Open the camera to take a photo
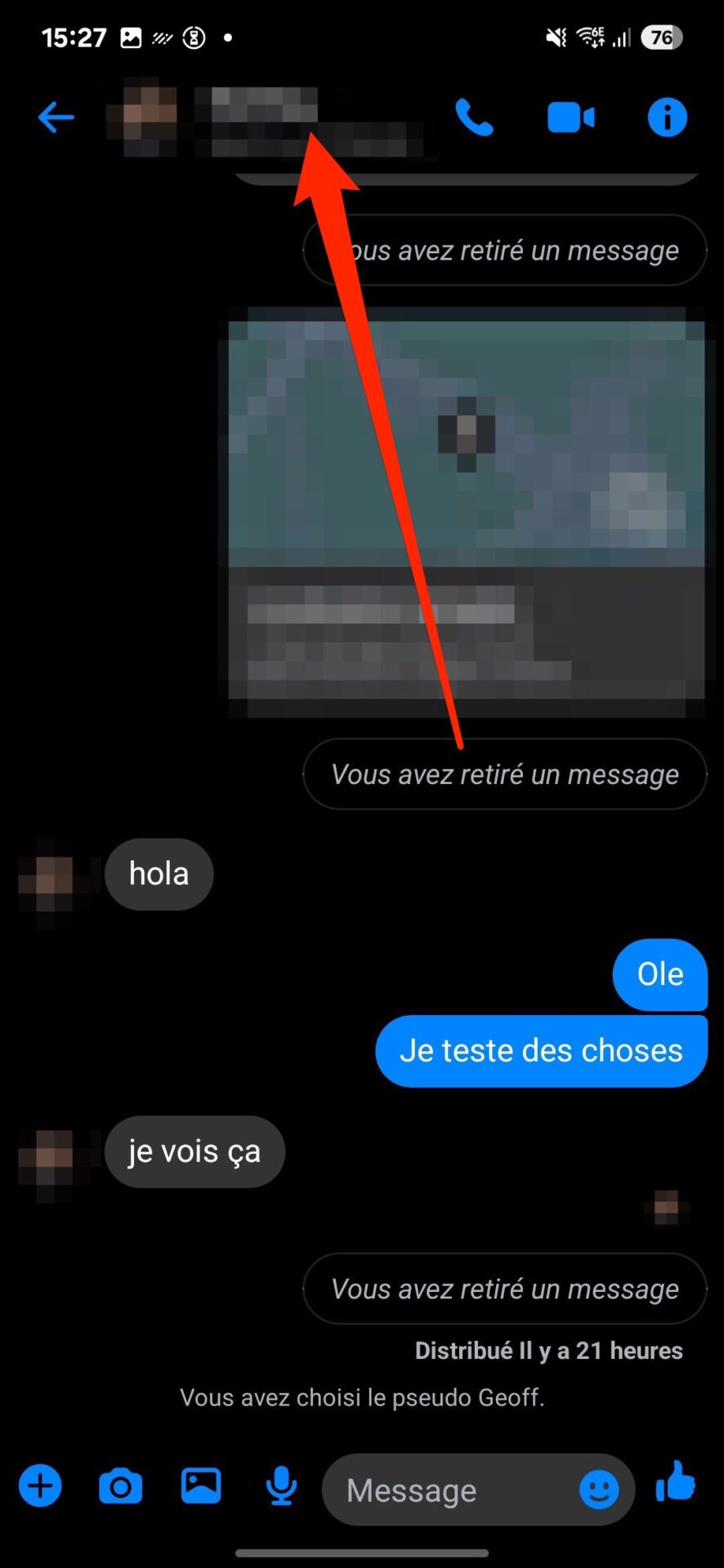724x1568 pixels. pos(120,1486)
